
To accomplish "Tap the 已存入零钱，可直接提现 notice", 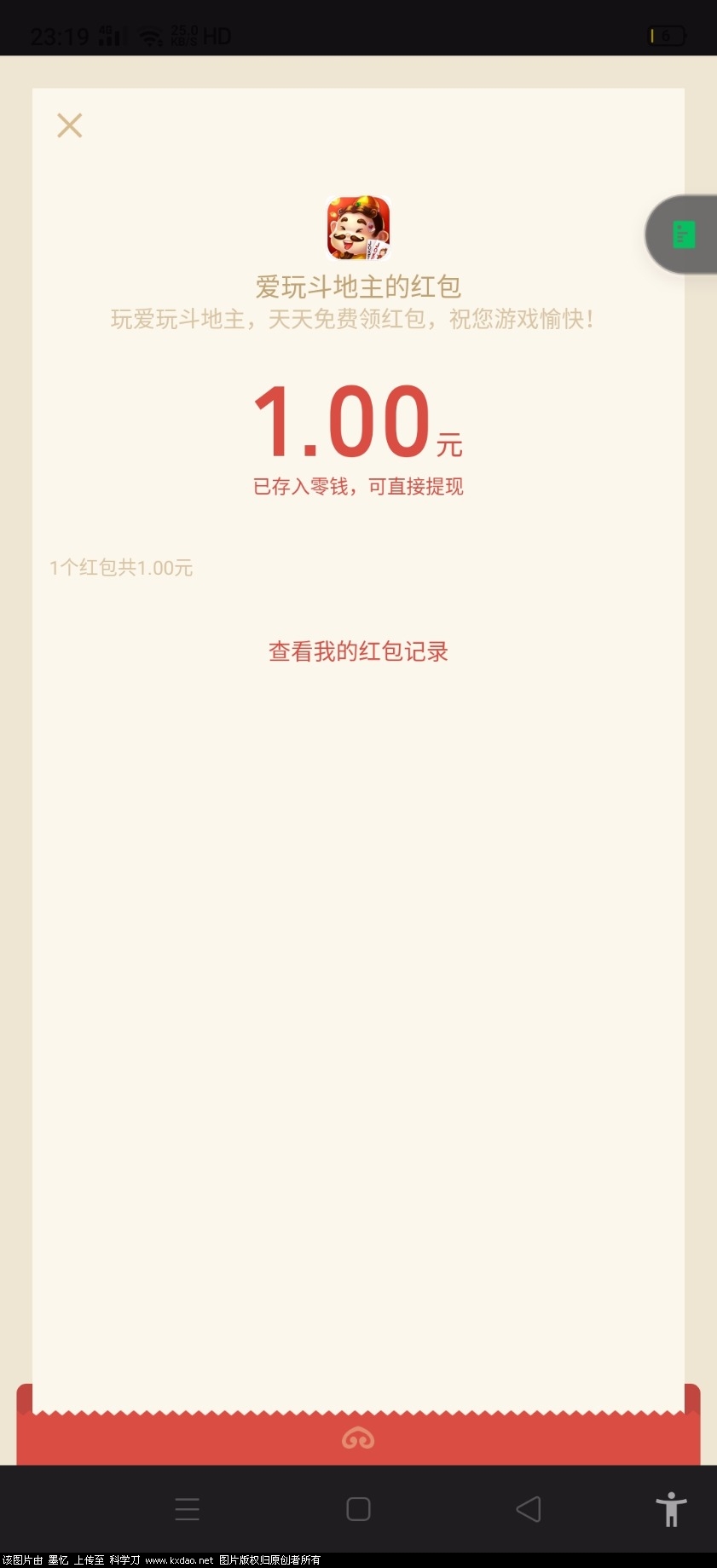I will pyautogui.click(x=358, y=486).
